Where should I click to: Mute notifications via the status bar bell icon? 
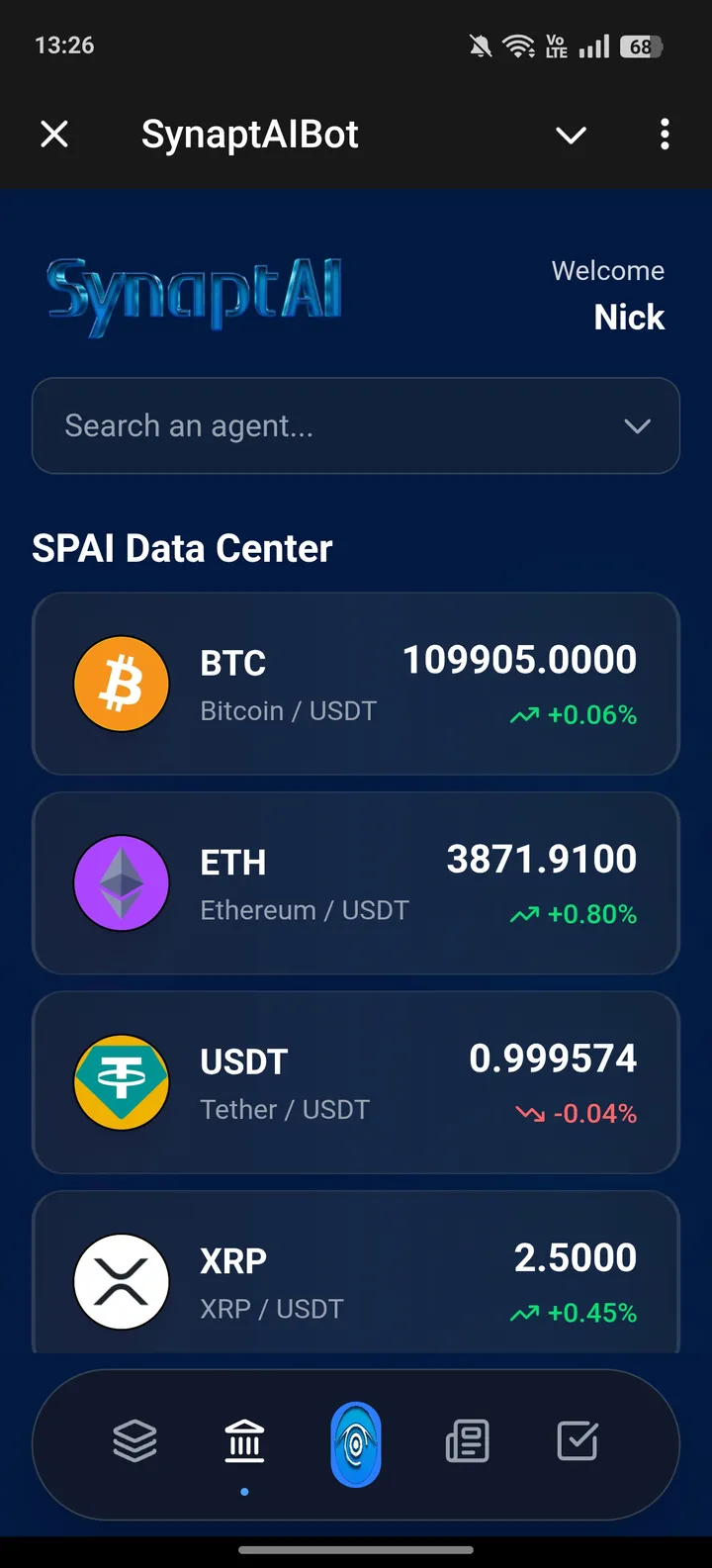(482, 45)
